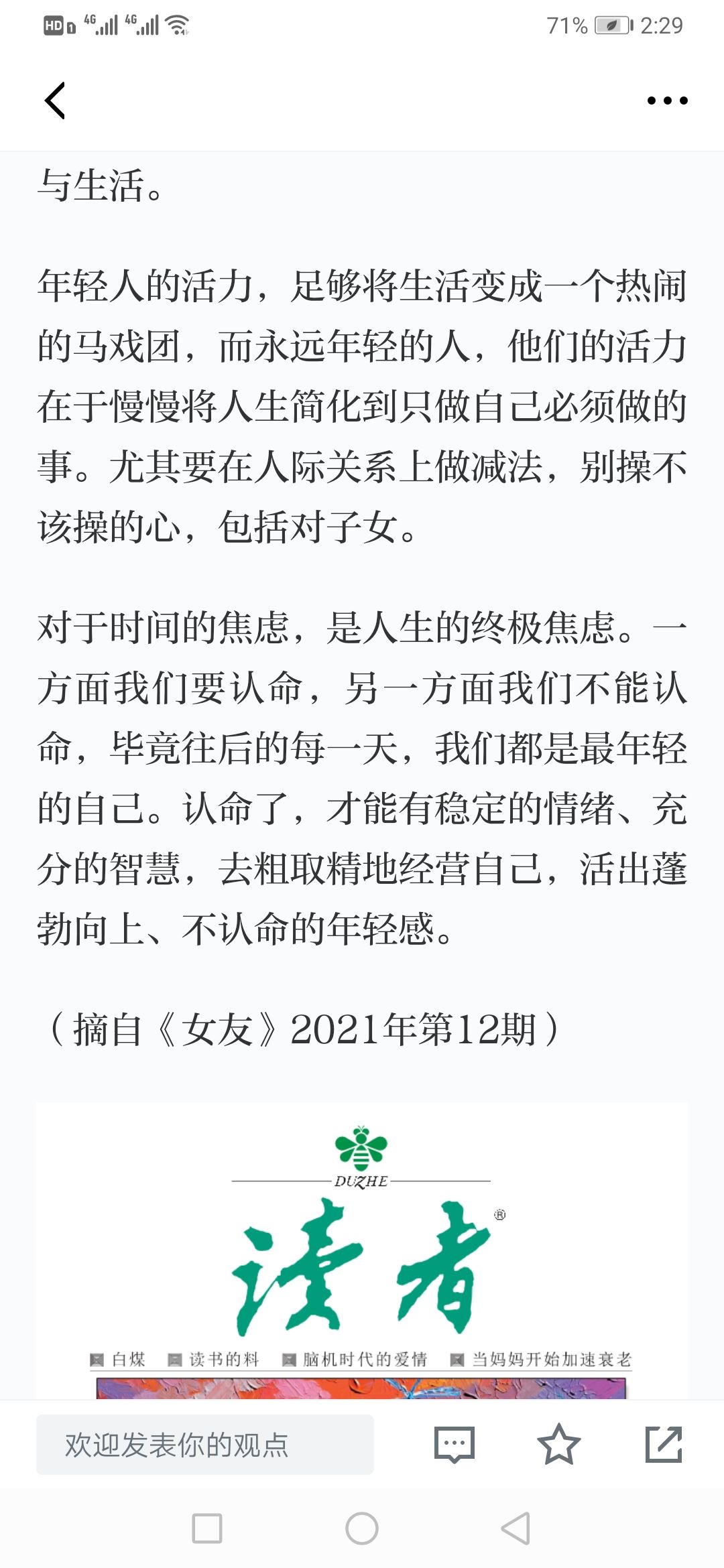The image size is (724, 1568).
Task: Tap the comment field 欢迎发表你的观点
Action: 205,1444
